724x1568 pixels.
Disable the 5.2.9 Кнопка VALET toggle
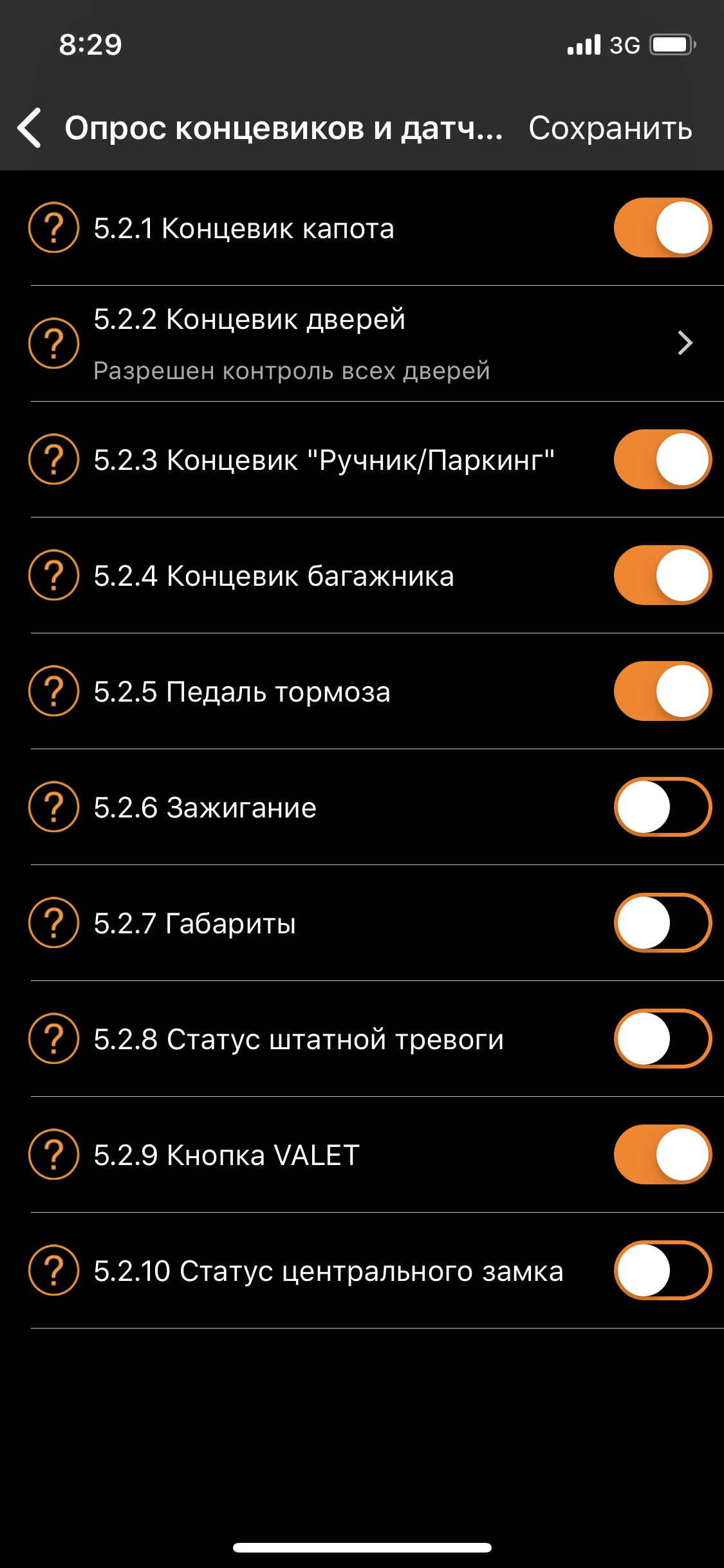point(662,1155)
